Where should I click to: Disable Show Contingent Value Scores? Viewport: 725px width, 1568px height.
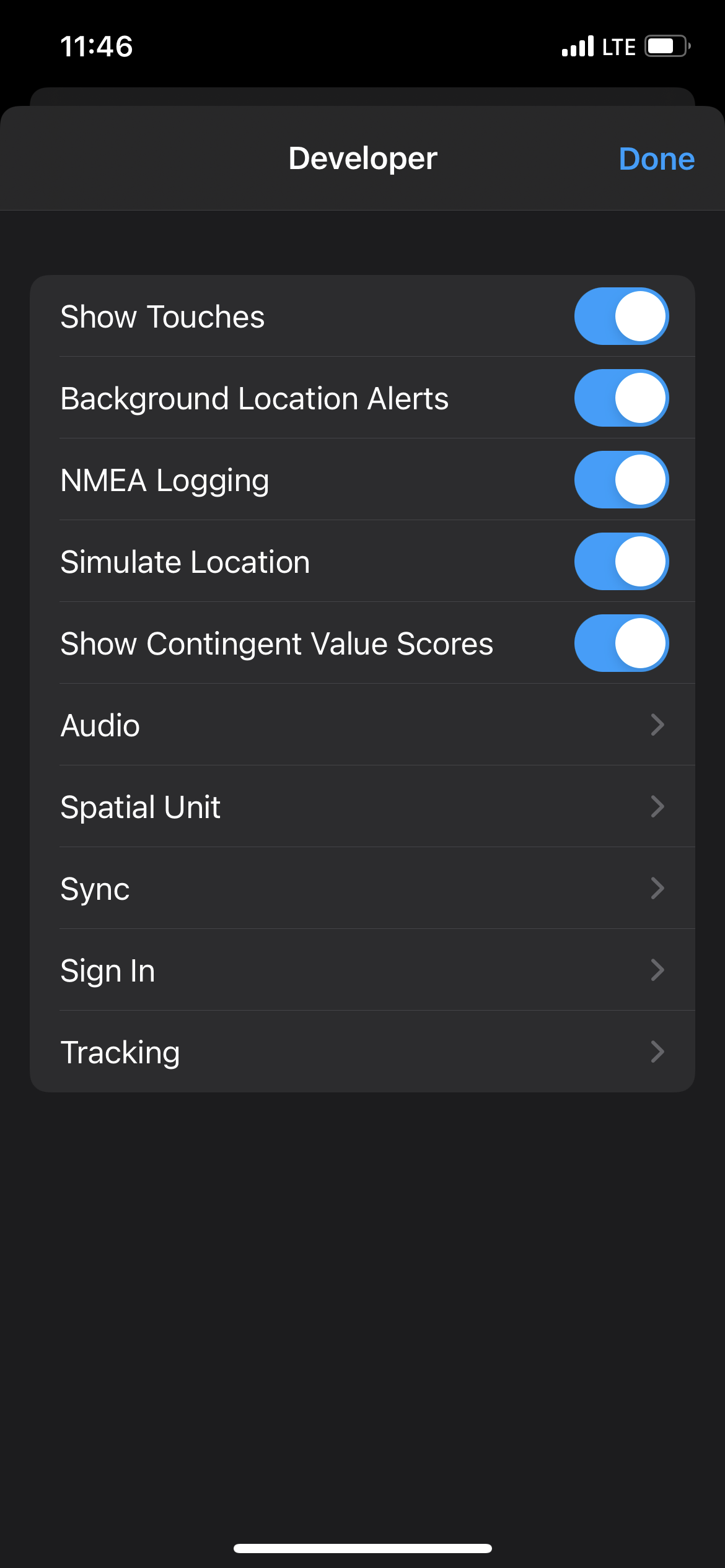point(621,643)
